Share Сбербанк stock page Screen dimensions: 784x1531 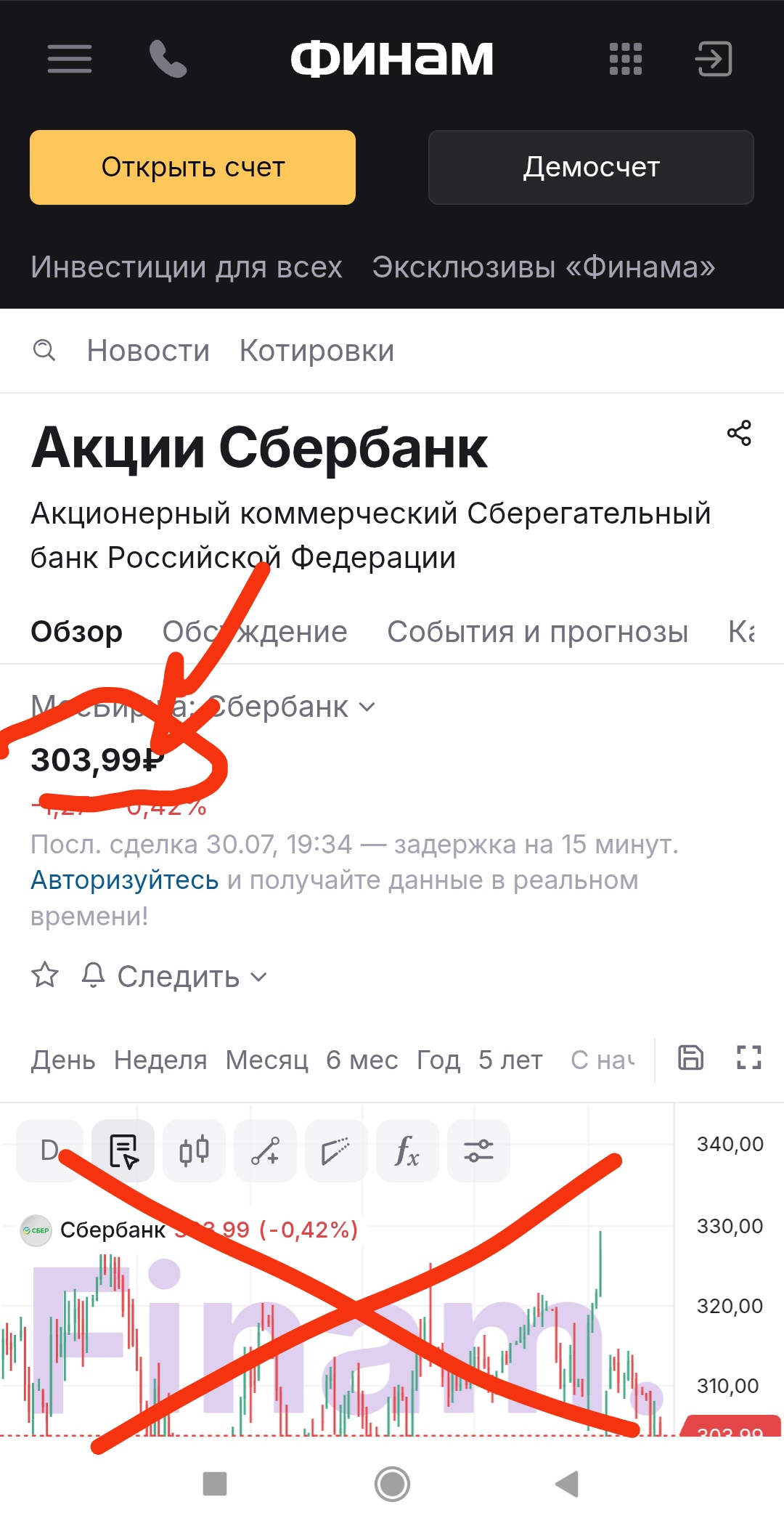739,433
